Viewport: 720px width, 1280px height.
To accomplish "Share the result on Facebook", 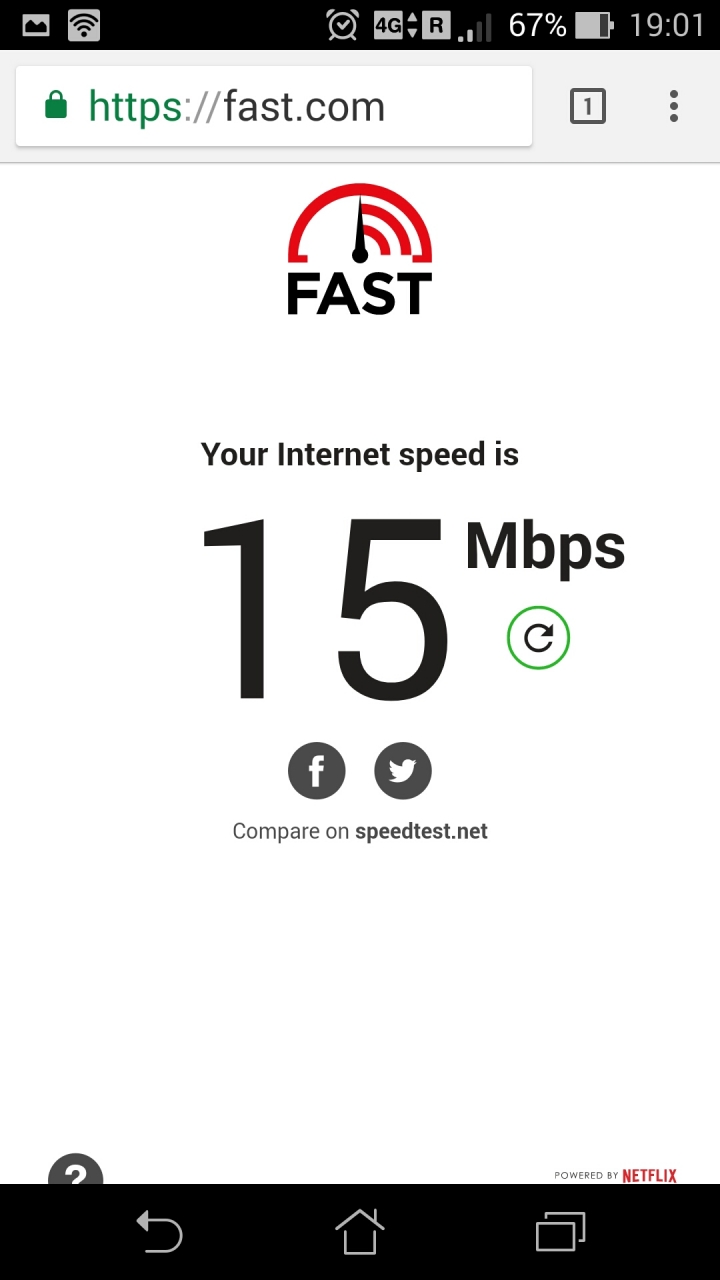I will [x=316, y=771].
